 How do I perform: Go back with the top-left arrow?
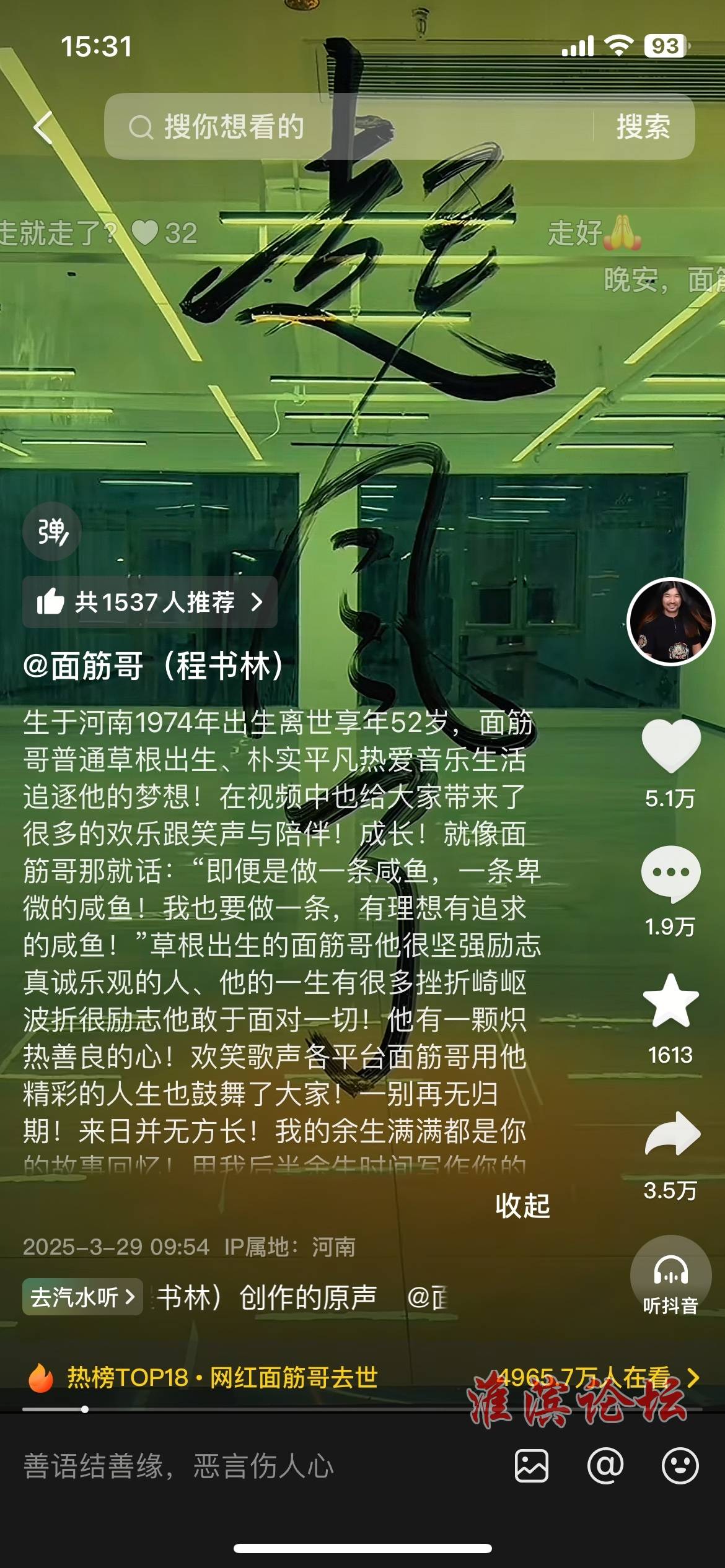(43, 128)
